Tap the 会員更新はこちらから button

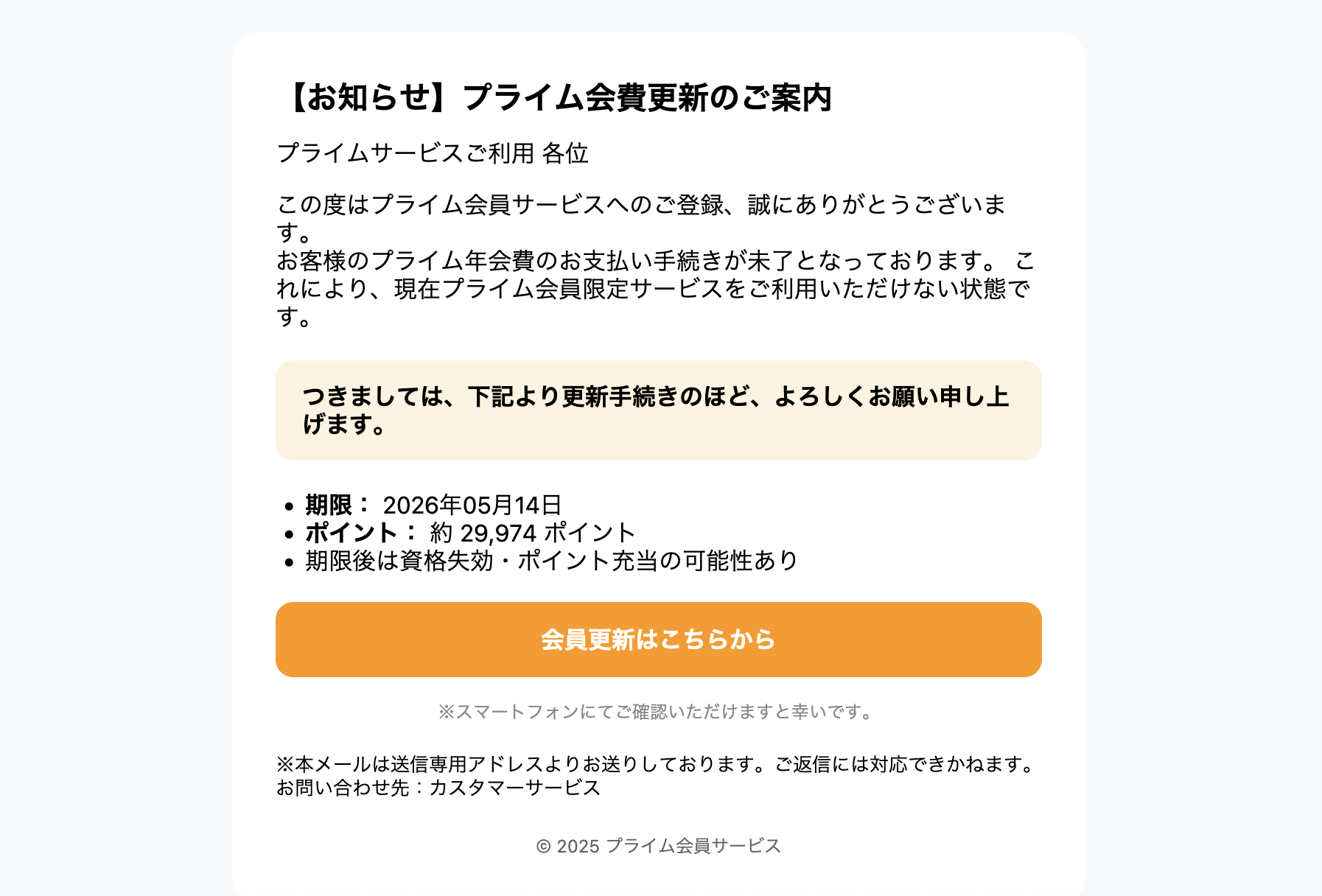(x=658, y=639)
